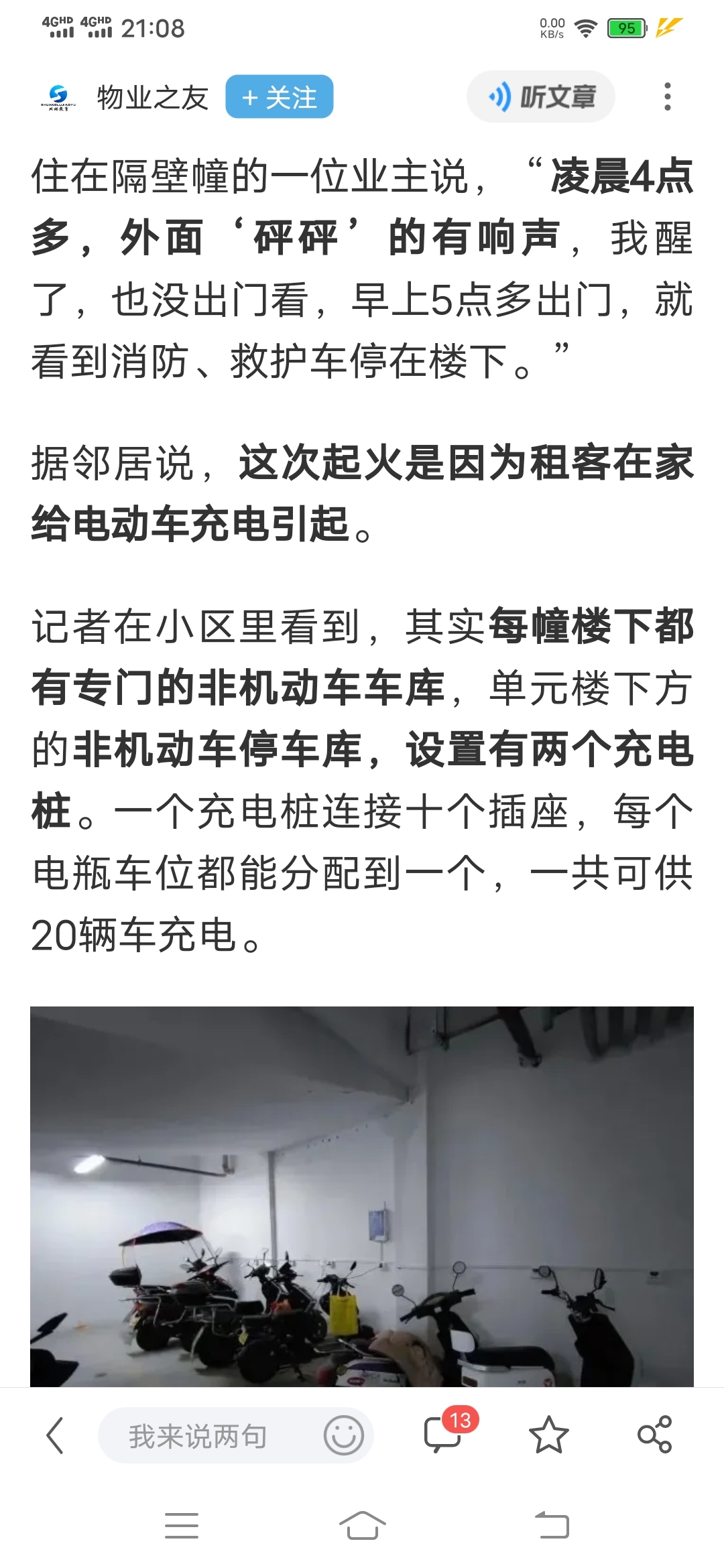Screen dimensions: 724x1568
Task: View the 13 comments
Action: pos(444,1435)
